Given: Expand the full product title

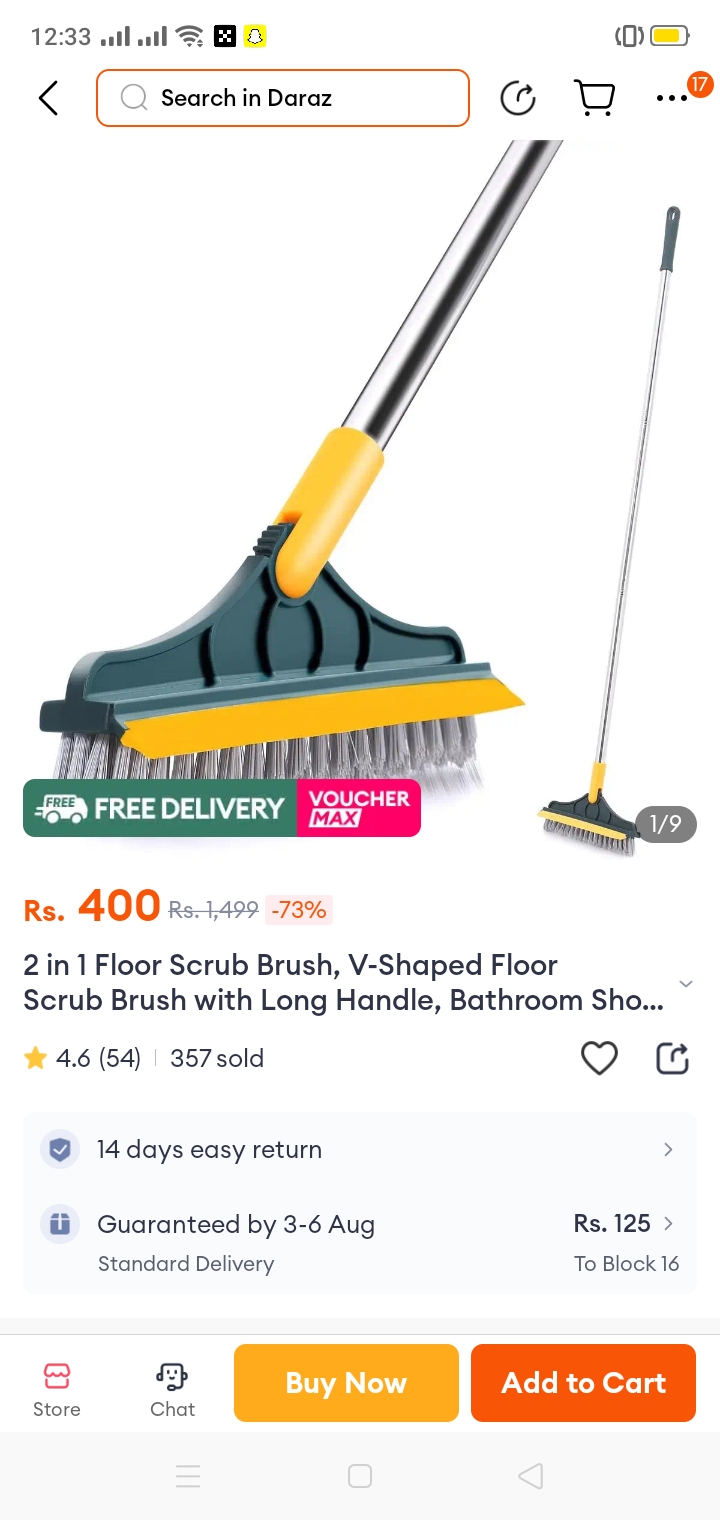Looking at the screenshot, I should (686, 984).
